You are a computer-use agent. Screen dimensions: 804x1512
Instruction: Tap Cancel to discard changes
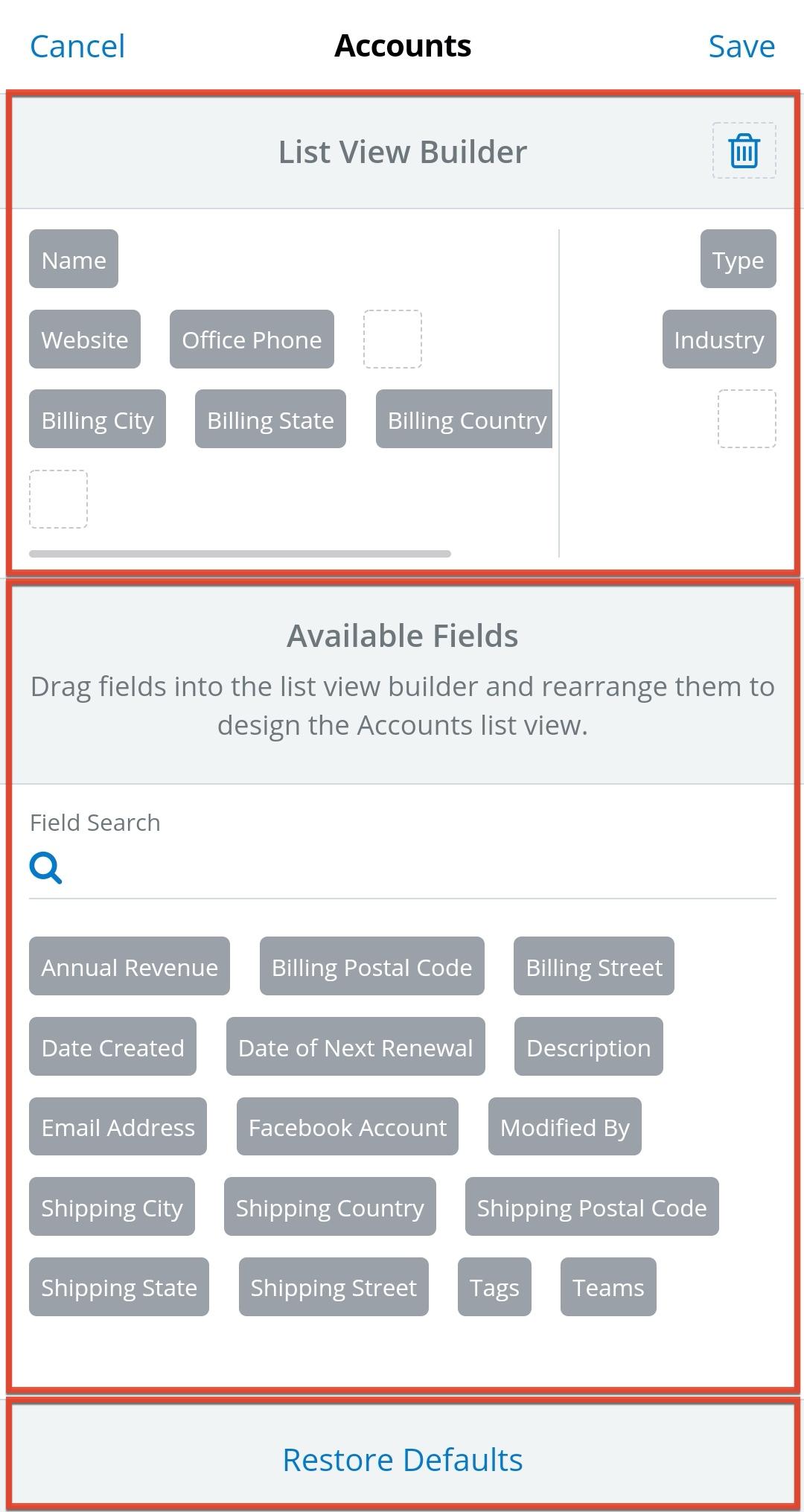[x=77, y=46]
